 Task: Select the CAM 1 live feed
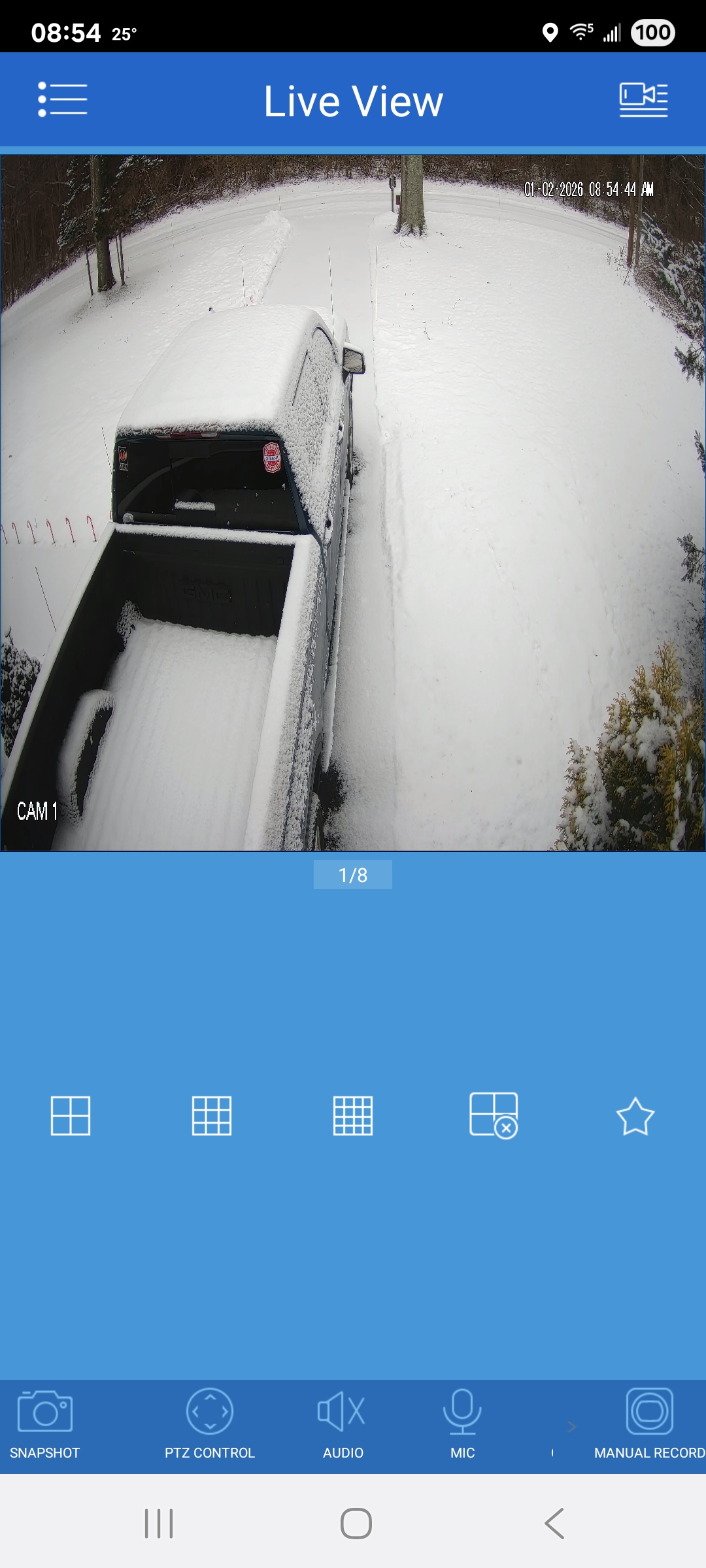click(353, 503)
